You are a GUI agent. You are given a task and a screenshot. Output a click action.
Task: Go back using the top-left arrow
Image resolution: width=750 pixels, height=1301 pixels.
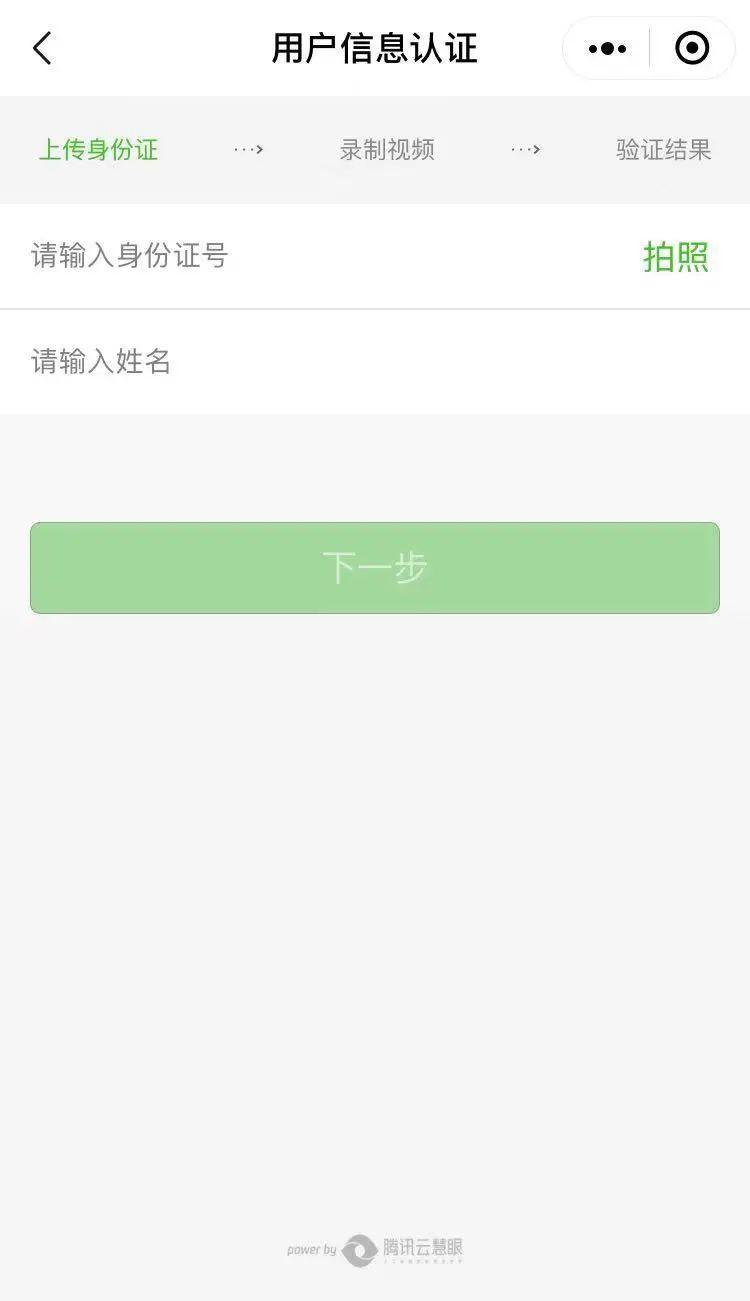point(42,48)
